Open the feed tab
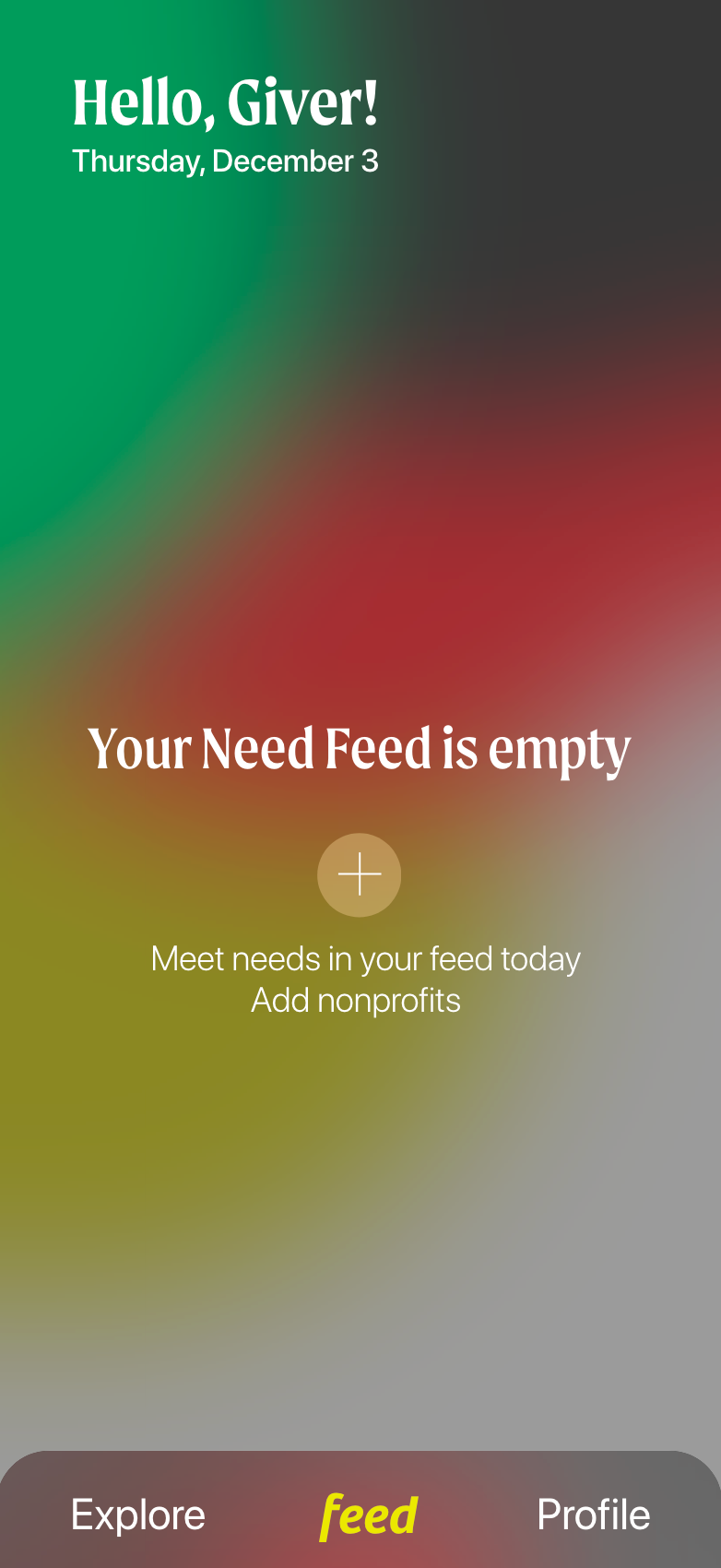Screen dimensions: 721x1568 (x=369, y=1516)
